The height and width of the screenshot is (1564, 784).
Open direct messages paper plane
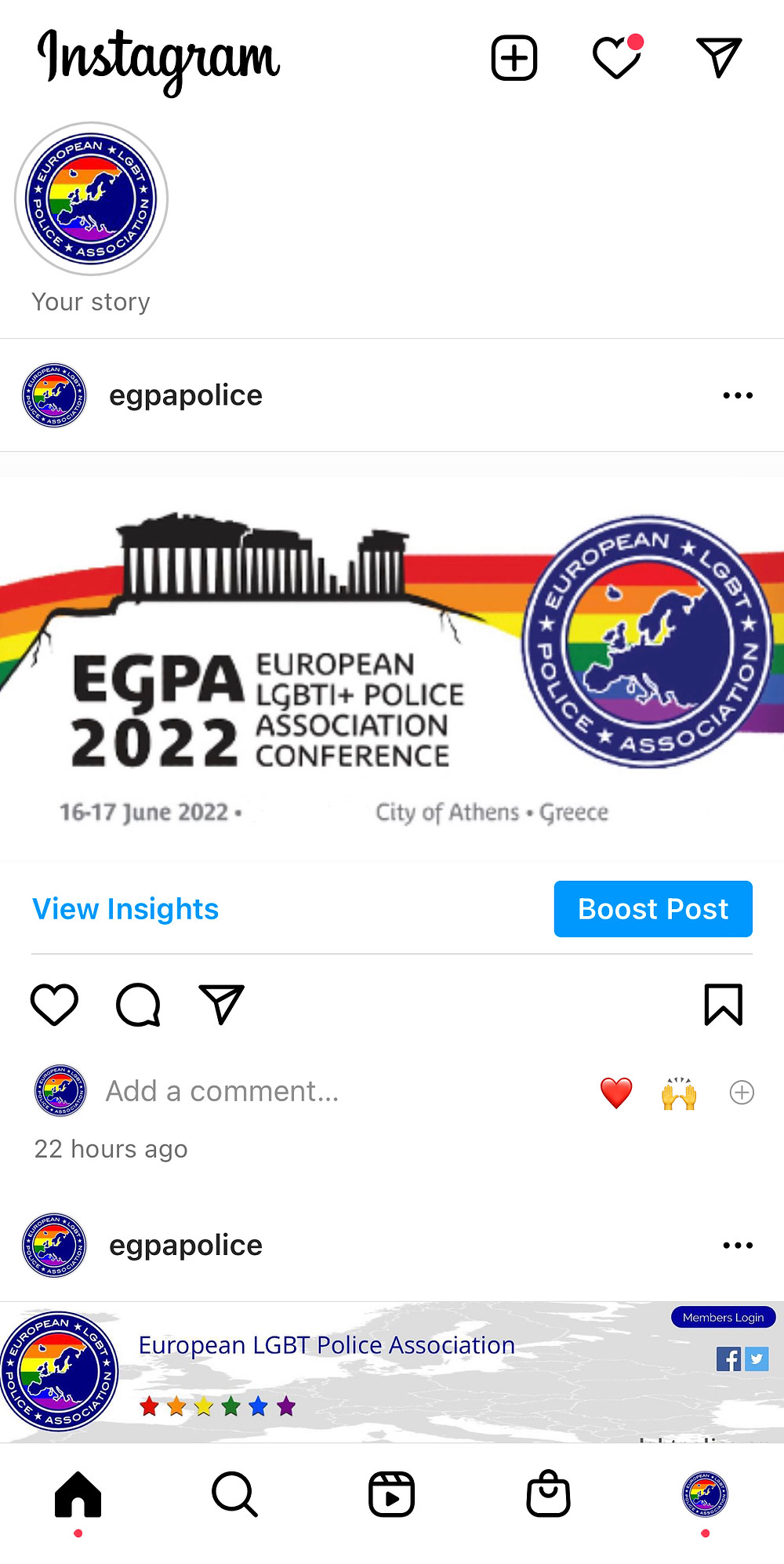click(718, 57)
